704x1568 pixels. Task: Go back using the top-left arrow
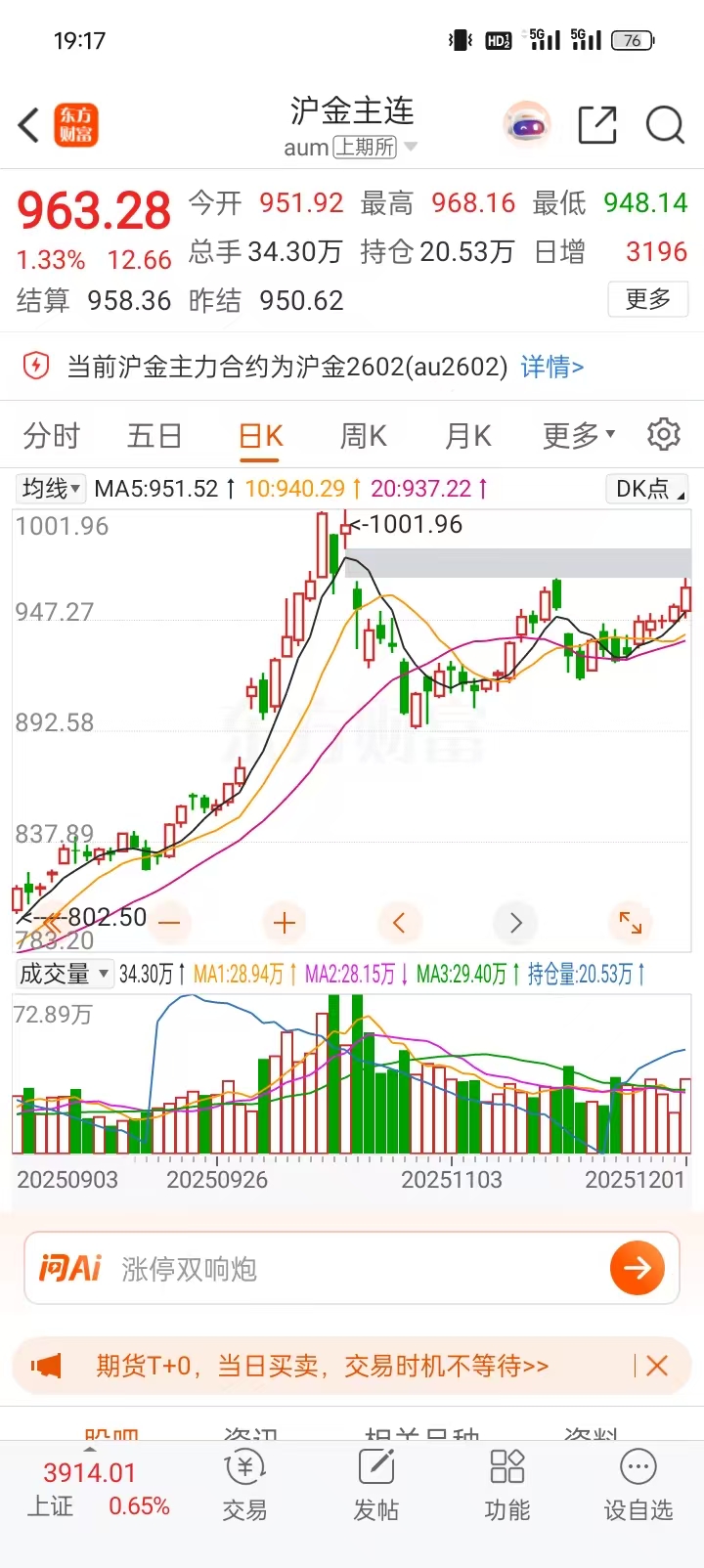click(x=29, y=126)
